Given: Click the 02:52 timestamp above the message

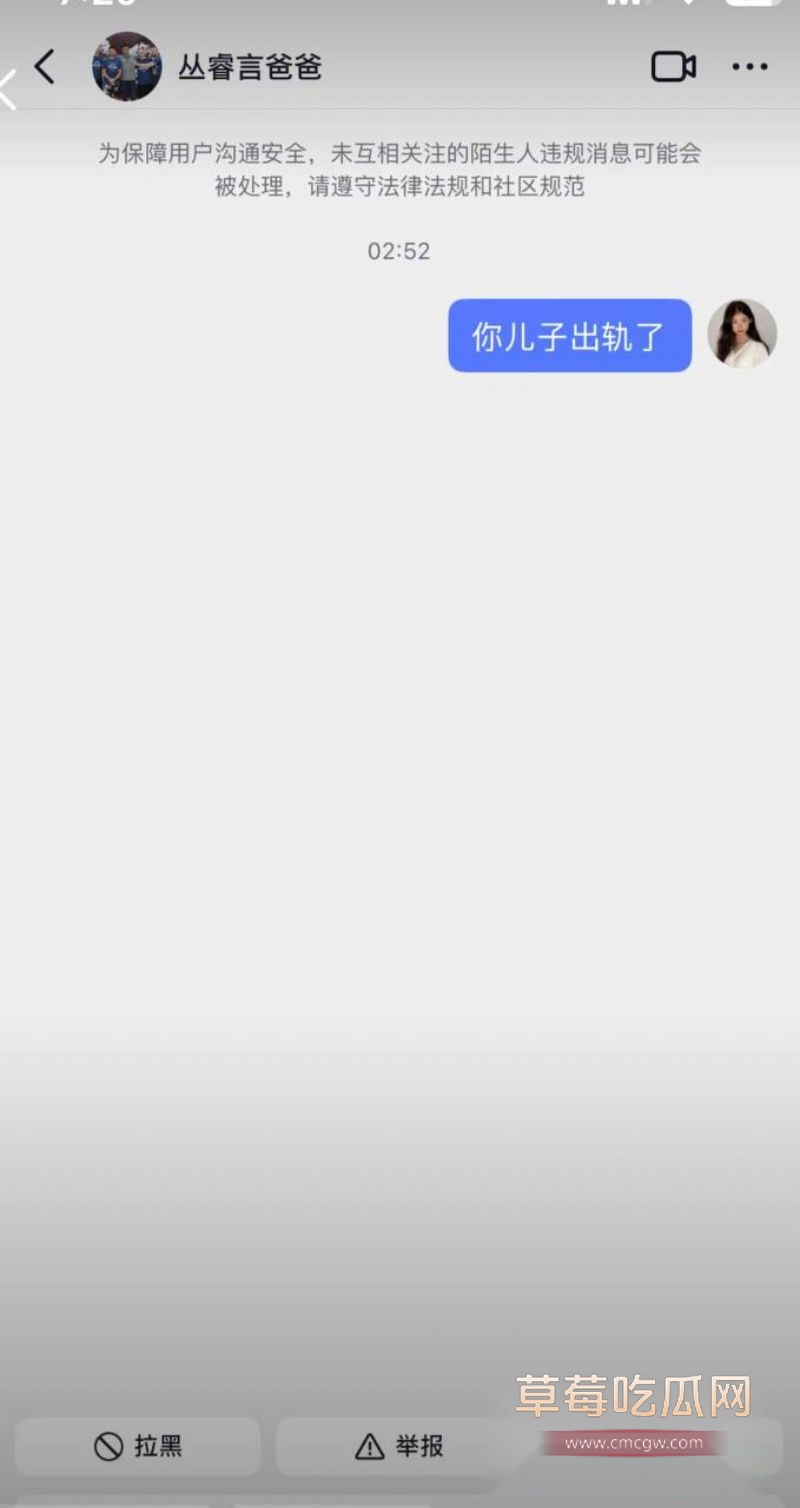Looking at the screenshot, I should pyautogui.click(x=399, y=251).
